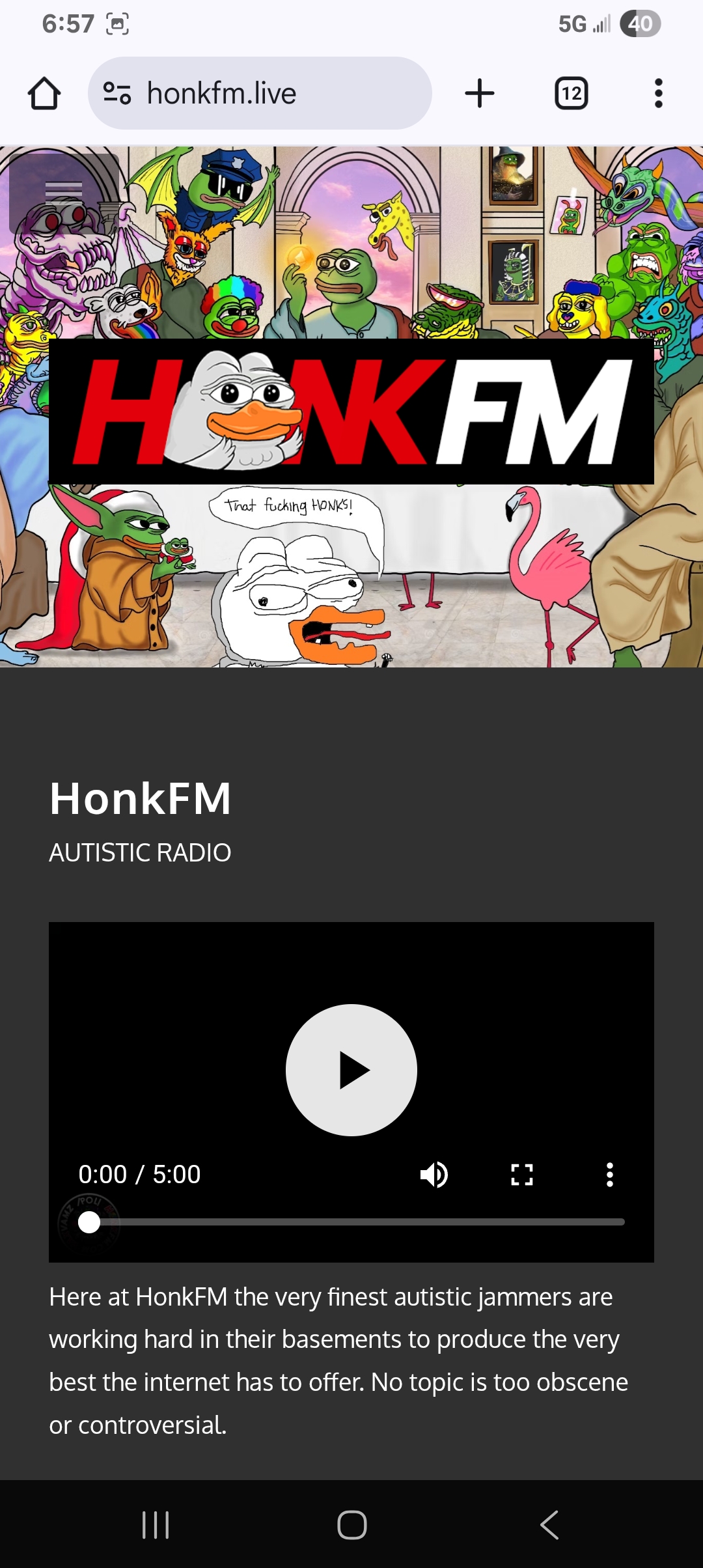Screen dimensions: 703x1568
Task: Open the browser overflow menu
Action: click(658, 93)
